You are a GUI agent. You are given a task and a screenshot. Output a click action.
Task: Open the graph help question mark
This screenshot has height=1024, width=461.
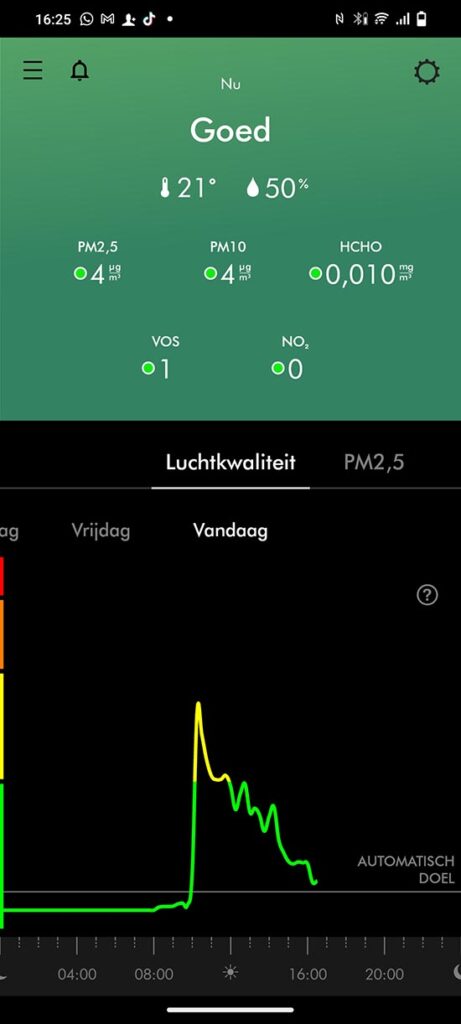[x=427, y=595]
